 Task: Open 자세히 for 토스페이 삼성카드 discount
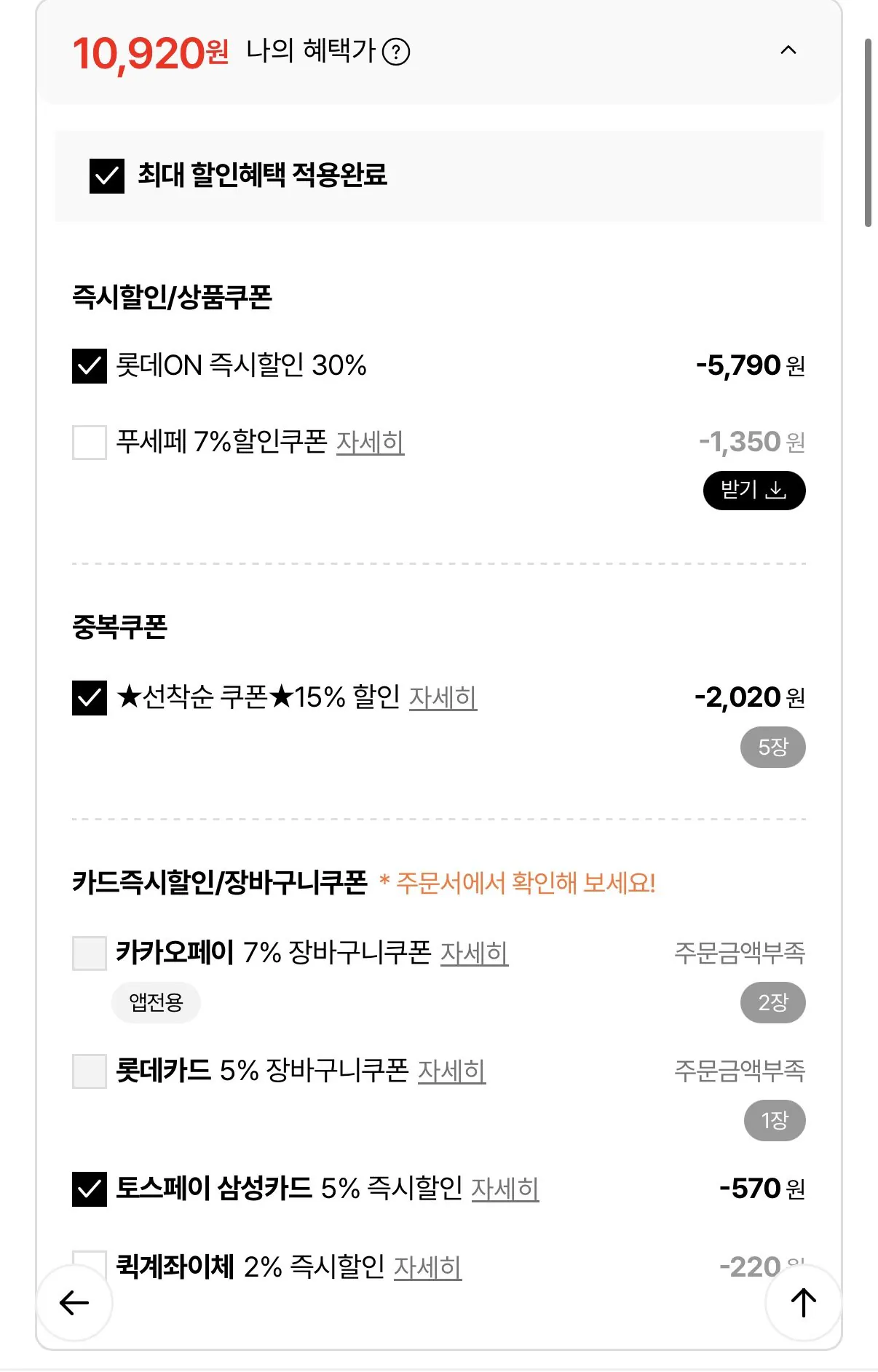tap(505, 1190)
